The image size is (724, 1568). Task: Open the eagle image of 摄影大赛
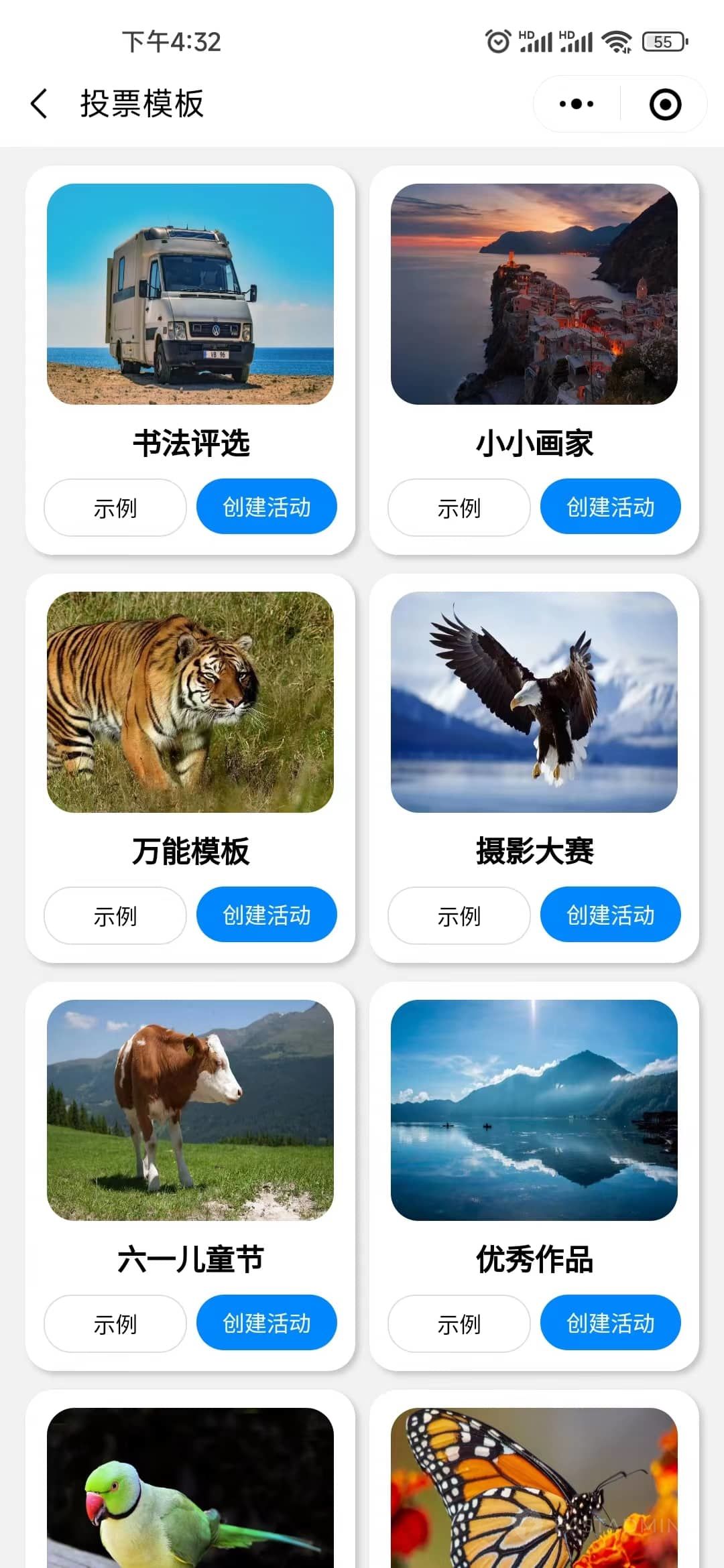pos(534,702)
